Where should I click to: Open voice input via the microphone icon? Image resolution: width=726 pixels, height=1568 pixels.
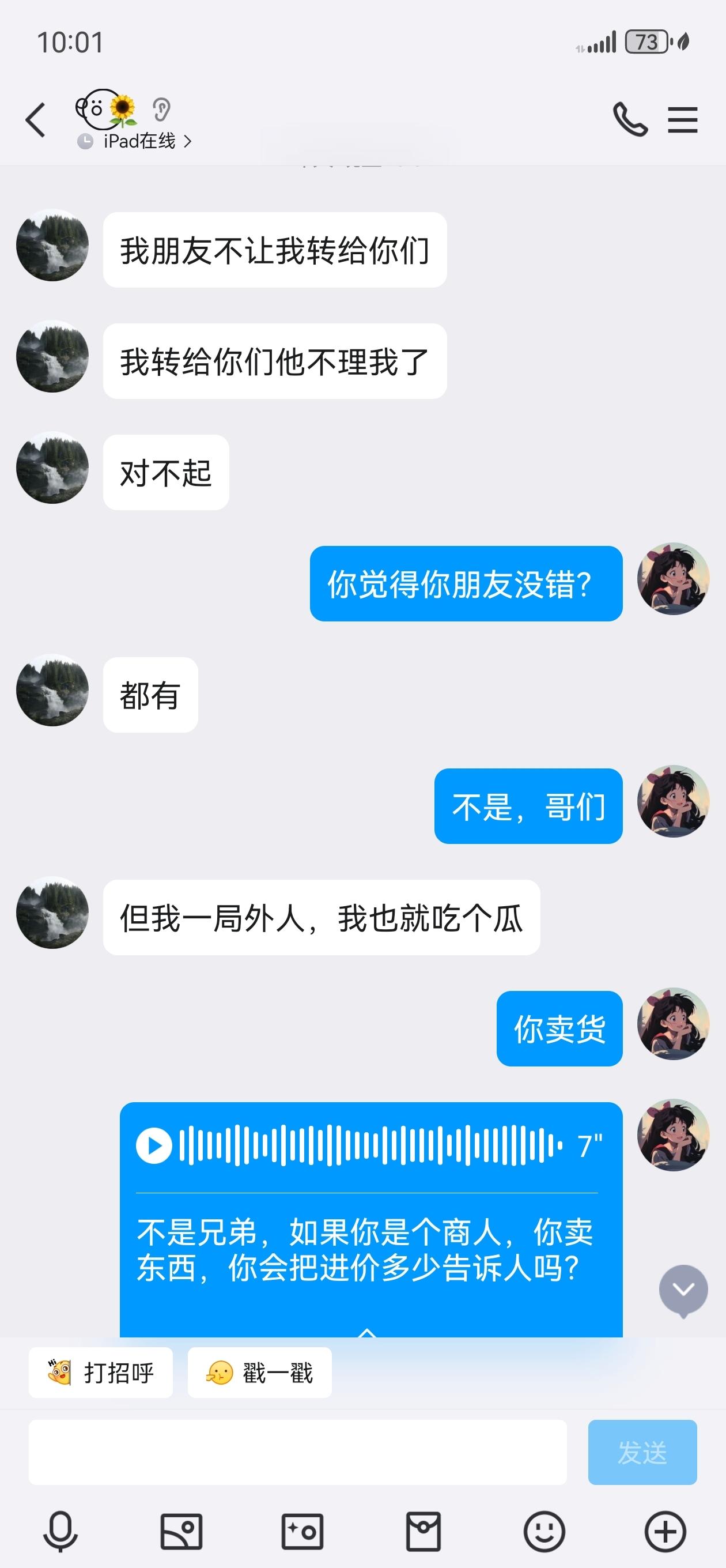60,1531
